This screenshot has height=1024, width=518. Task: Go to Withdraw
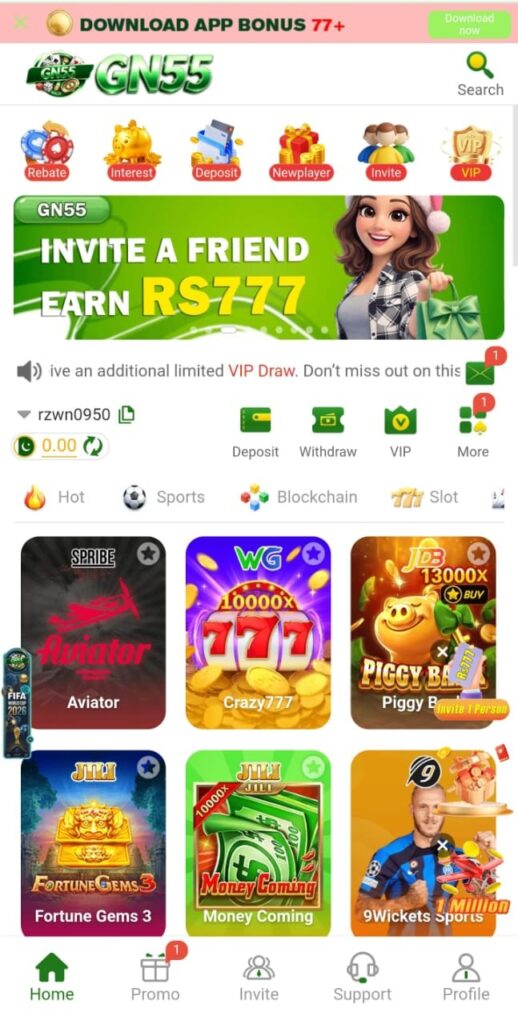(x=328, y=432)
